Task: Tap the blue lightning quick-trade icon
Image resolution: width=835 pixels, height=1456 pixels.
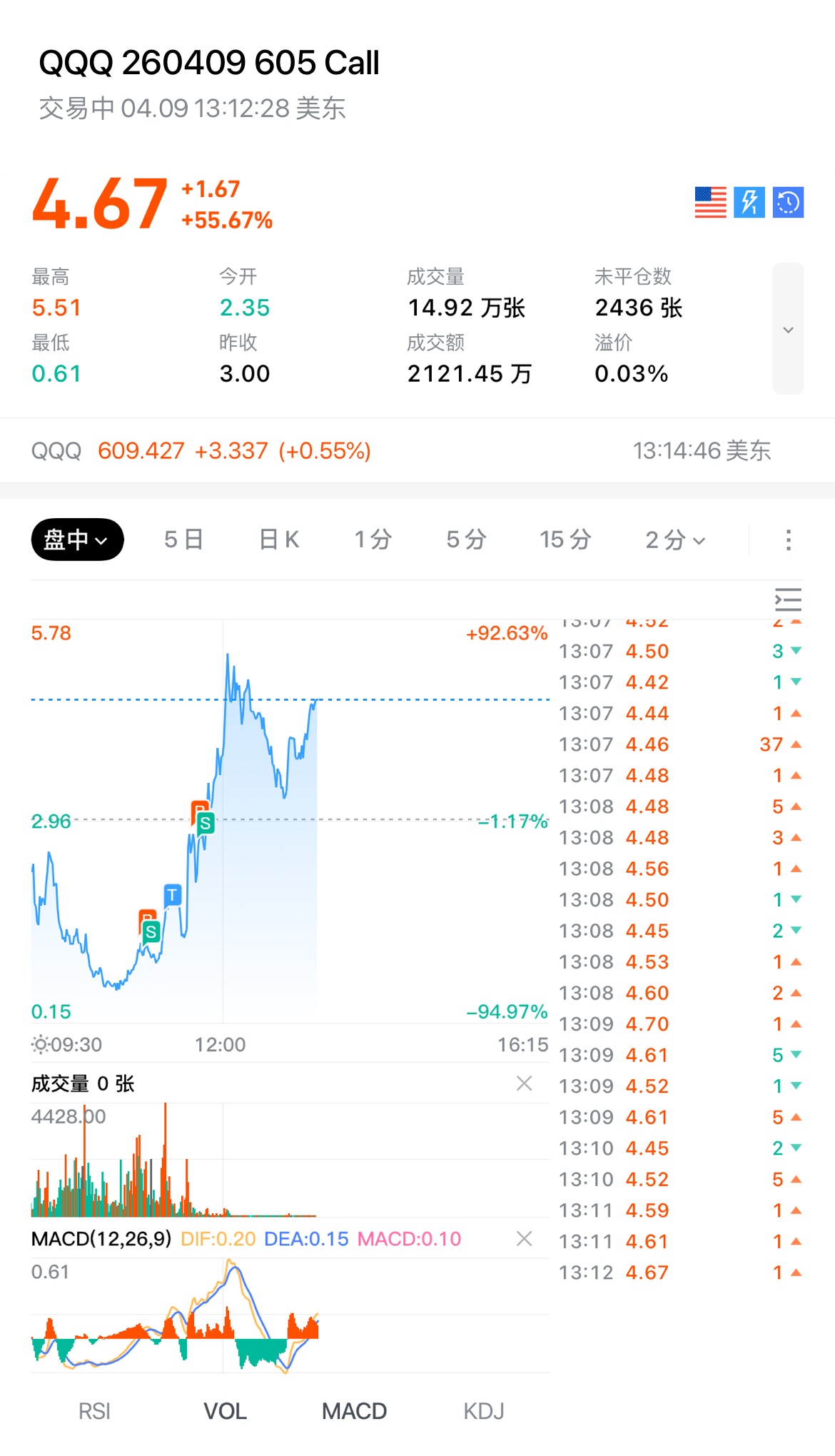Action: pos(749,202)
